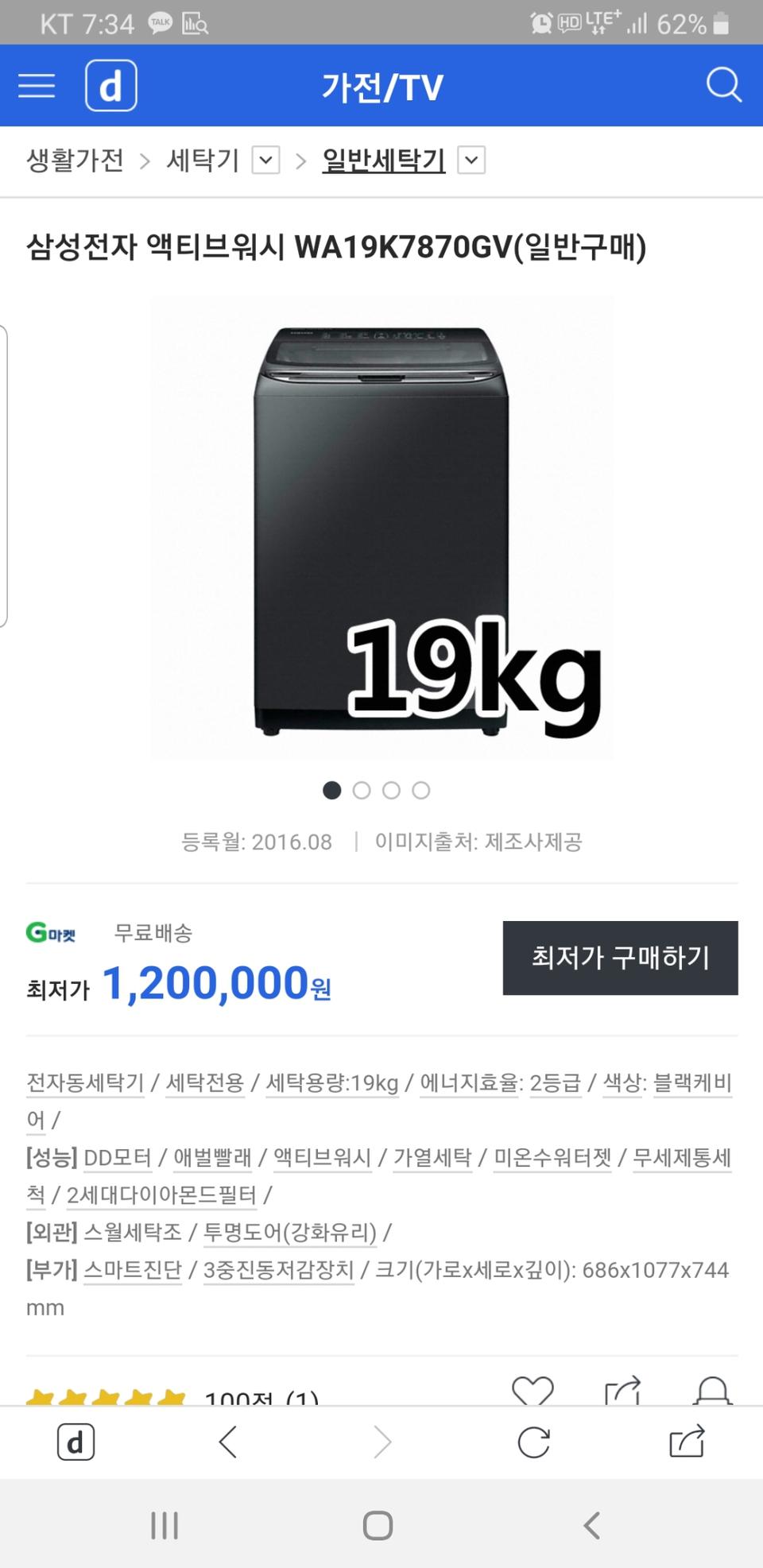Select the 일반세탁기 breadcrumb link
This screenshot has height=1568, width=763.
tap(382, 160)
